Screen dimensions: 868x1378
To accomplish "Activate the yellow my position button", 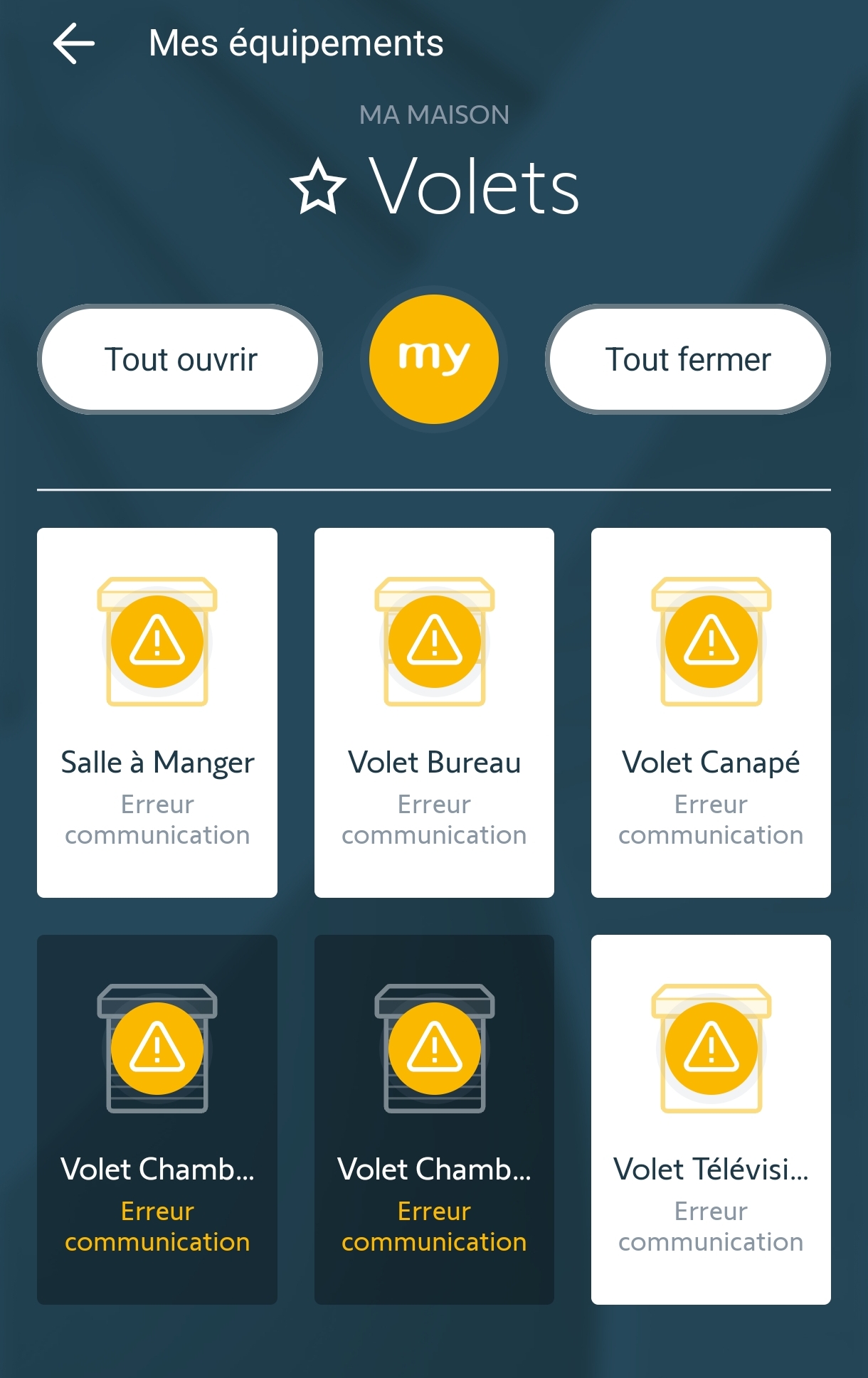I will 434,359.
